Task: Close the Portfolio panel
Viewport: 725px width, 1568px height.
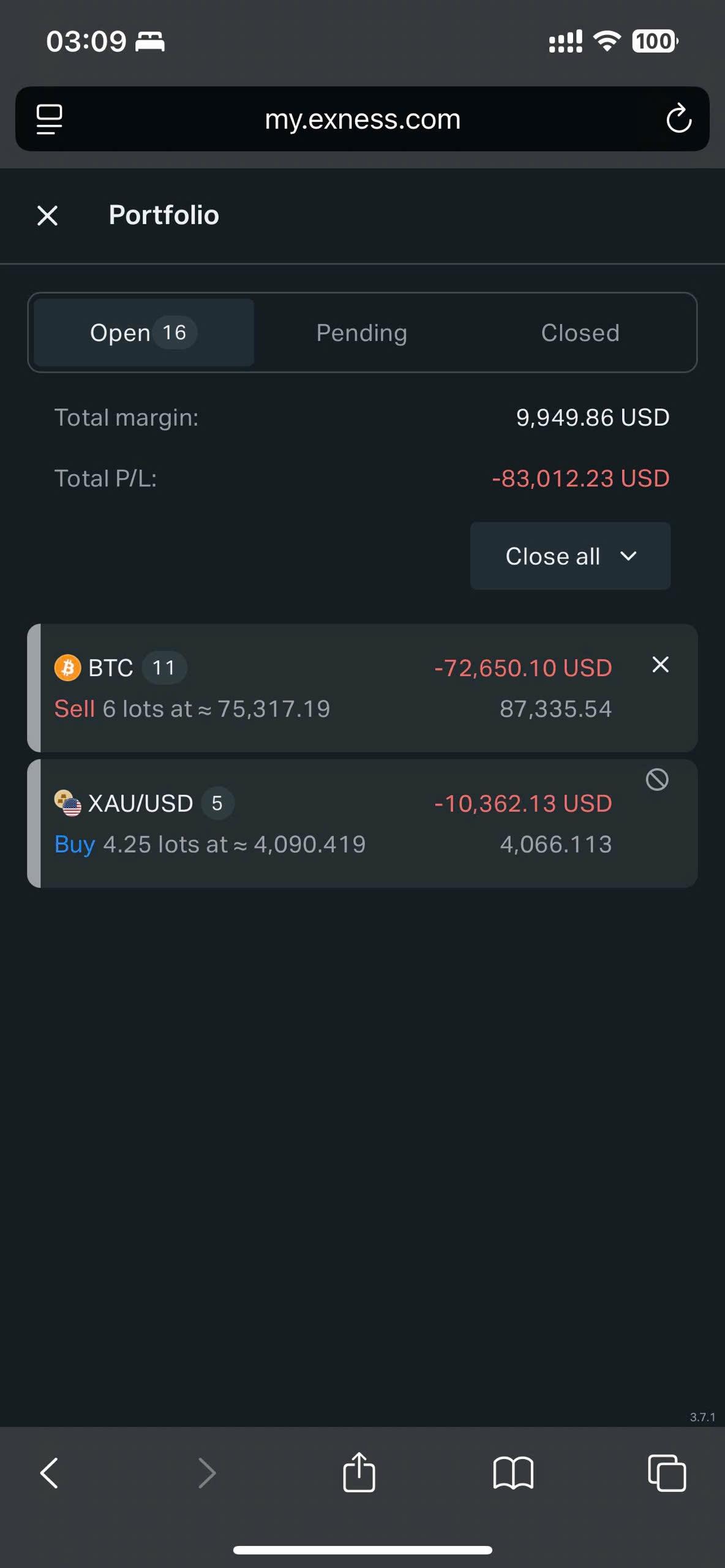Action: click(47, 216)
